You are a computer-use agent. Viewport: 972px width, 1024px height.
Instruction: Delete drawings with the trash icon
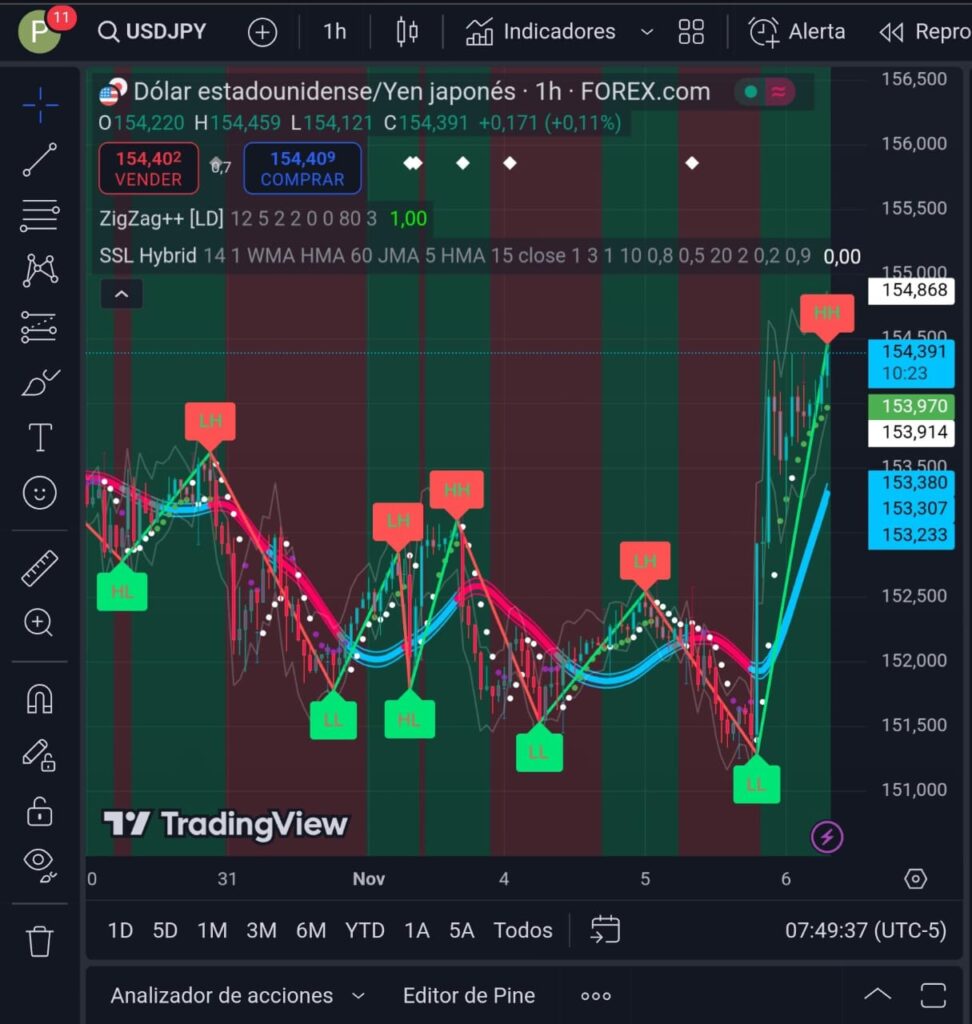tap(40, 941)
